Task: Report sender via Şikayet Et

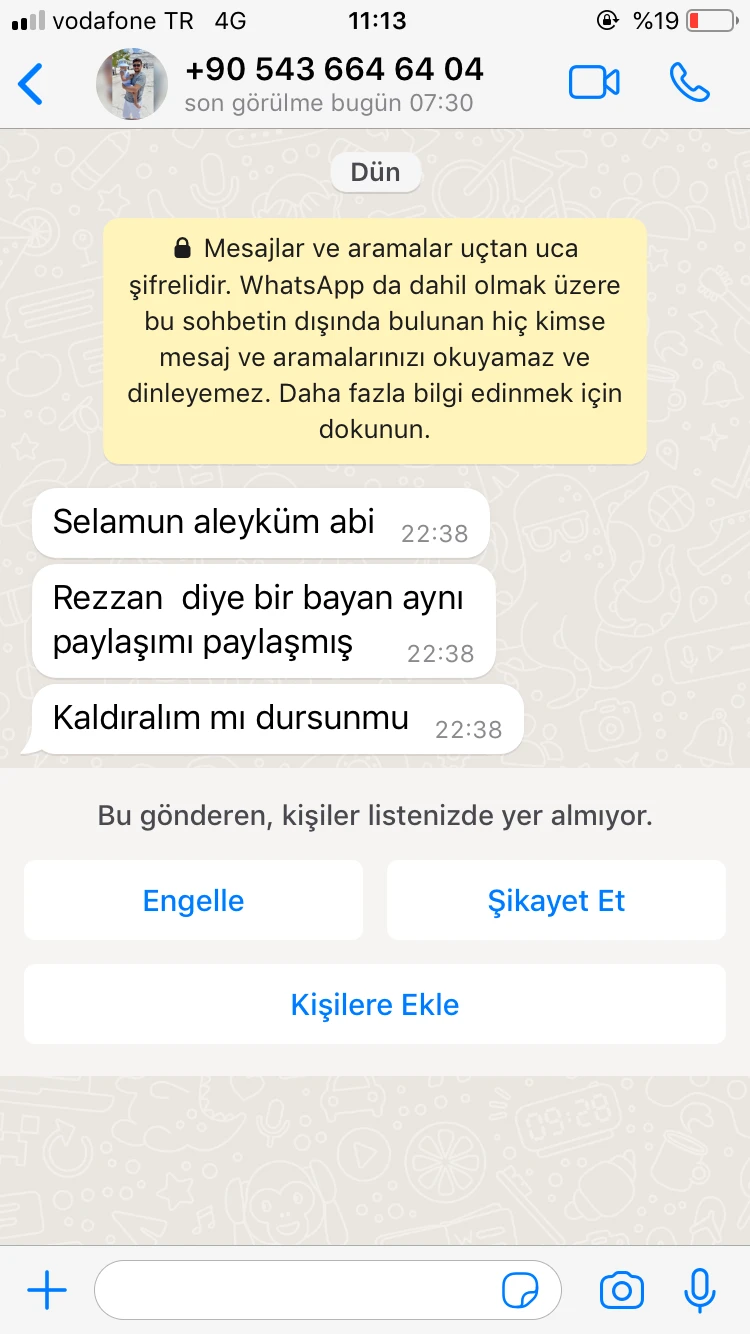Action: point(556,900)
